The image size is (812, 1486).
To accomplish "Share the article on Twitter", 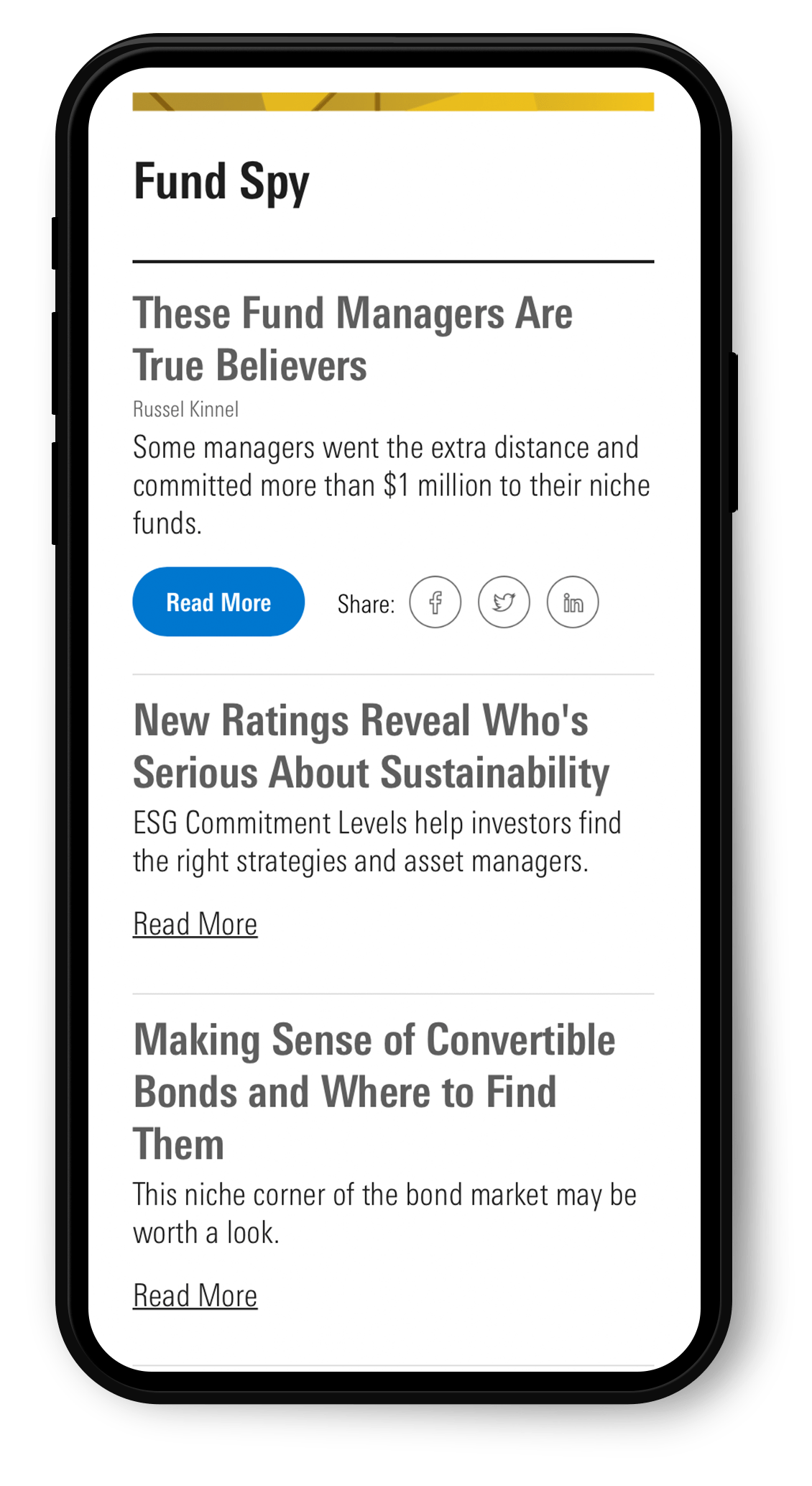I will [504, 602].
